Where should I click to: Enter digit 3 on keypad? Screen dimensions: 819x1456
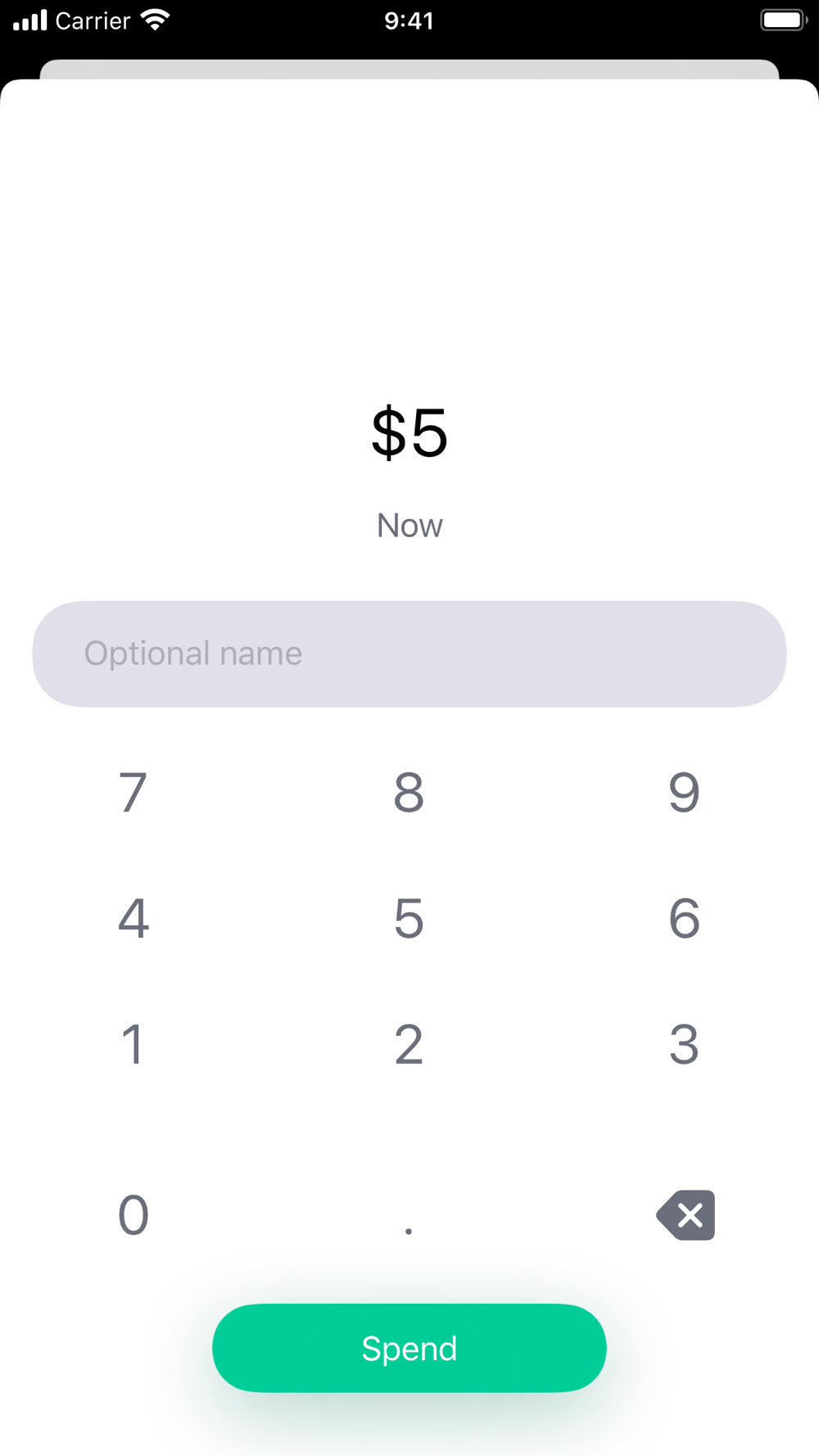[x=685, y=1044]
